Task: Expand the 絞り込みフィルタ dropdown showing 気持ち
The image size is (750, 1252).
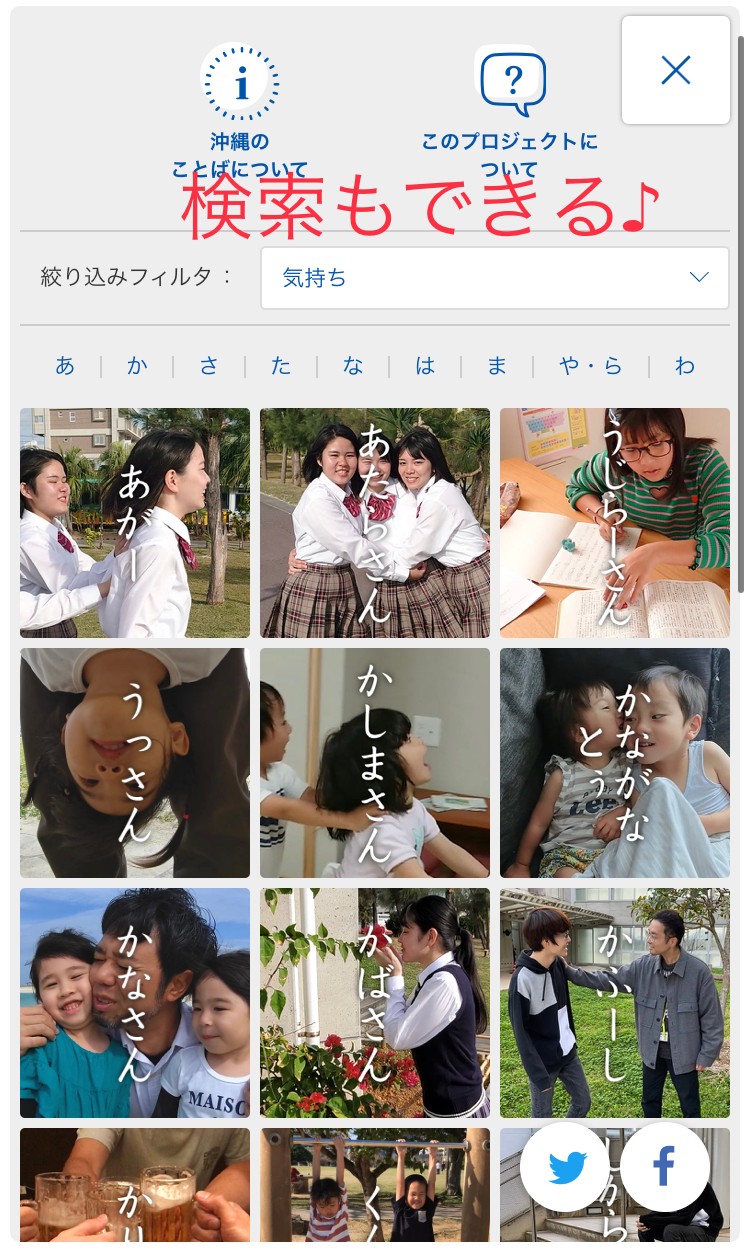Action: tap(495, 278)
